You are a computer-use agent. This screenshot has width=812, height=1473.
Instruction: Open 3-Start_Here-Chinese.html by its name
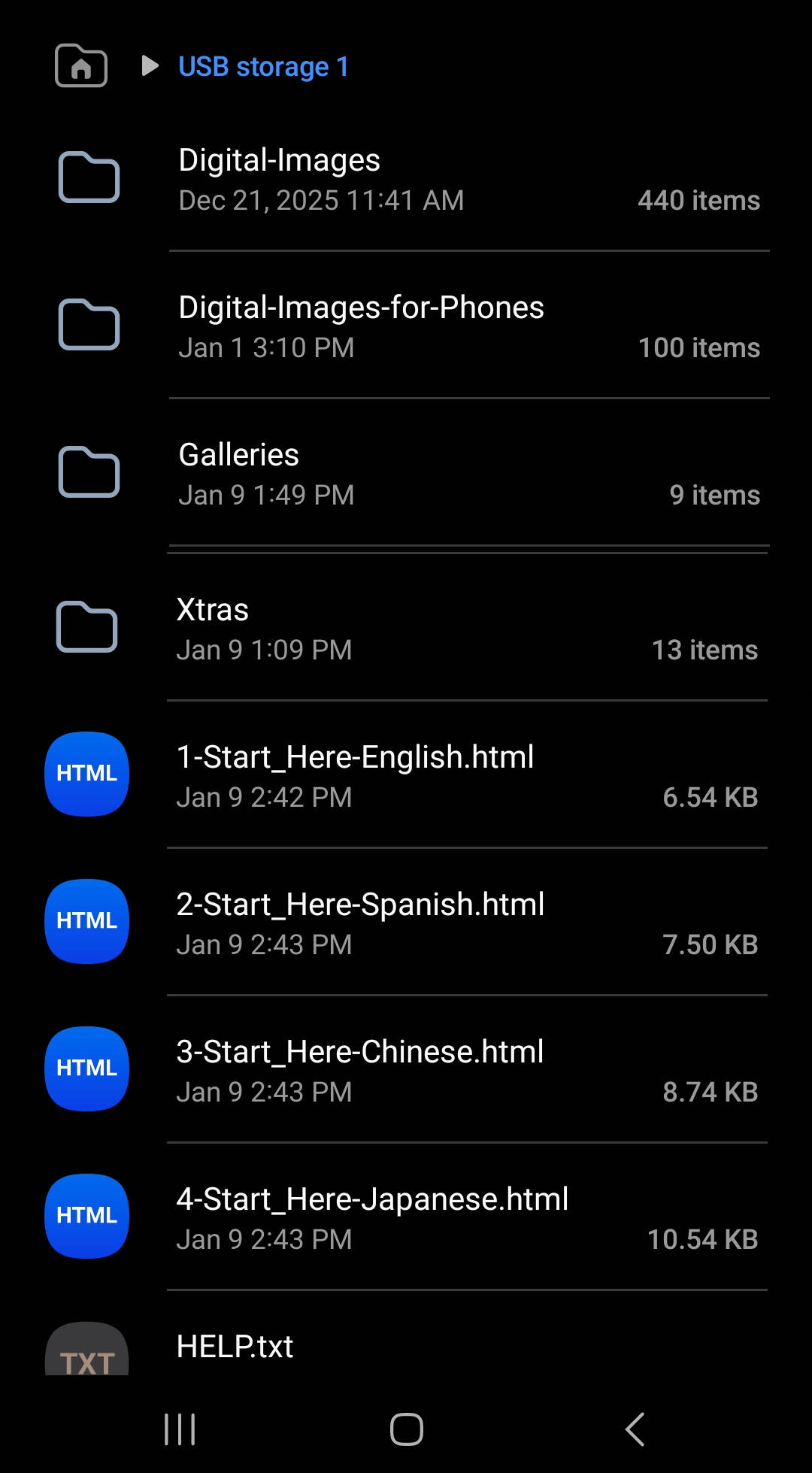360,1052
